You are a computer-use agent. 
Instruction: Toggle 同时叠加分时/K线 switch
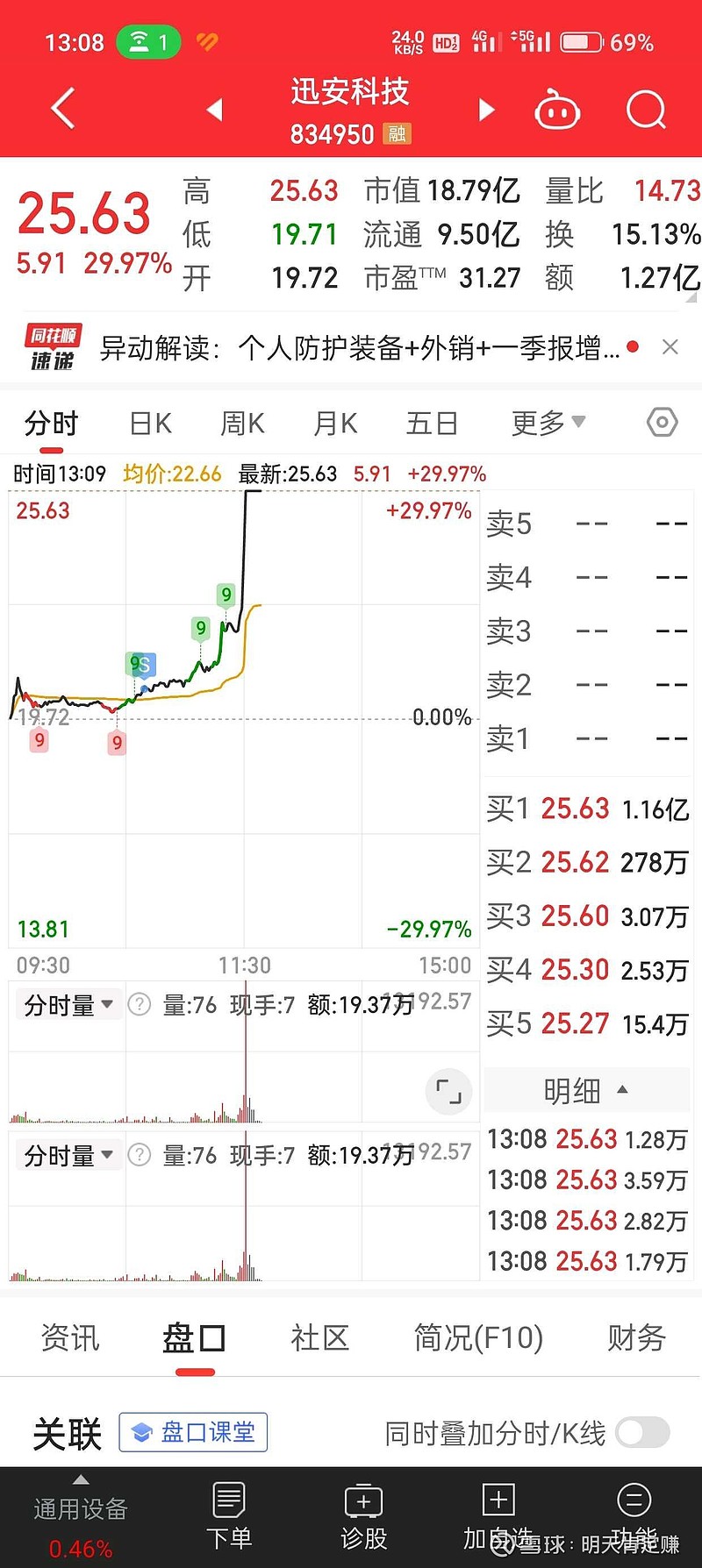[x=642, y=1433]
